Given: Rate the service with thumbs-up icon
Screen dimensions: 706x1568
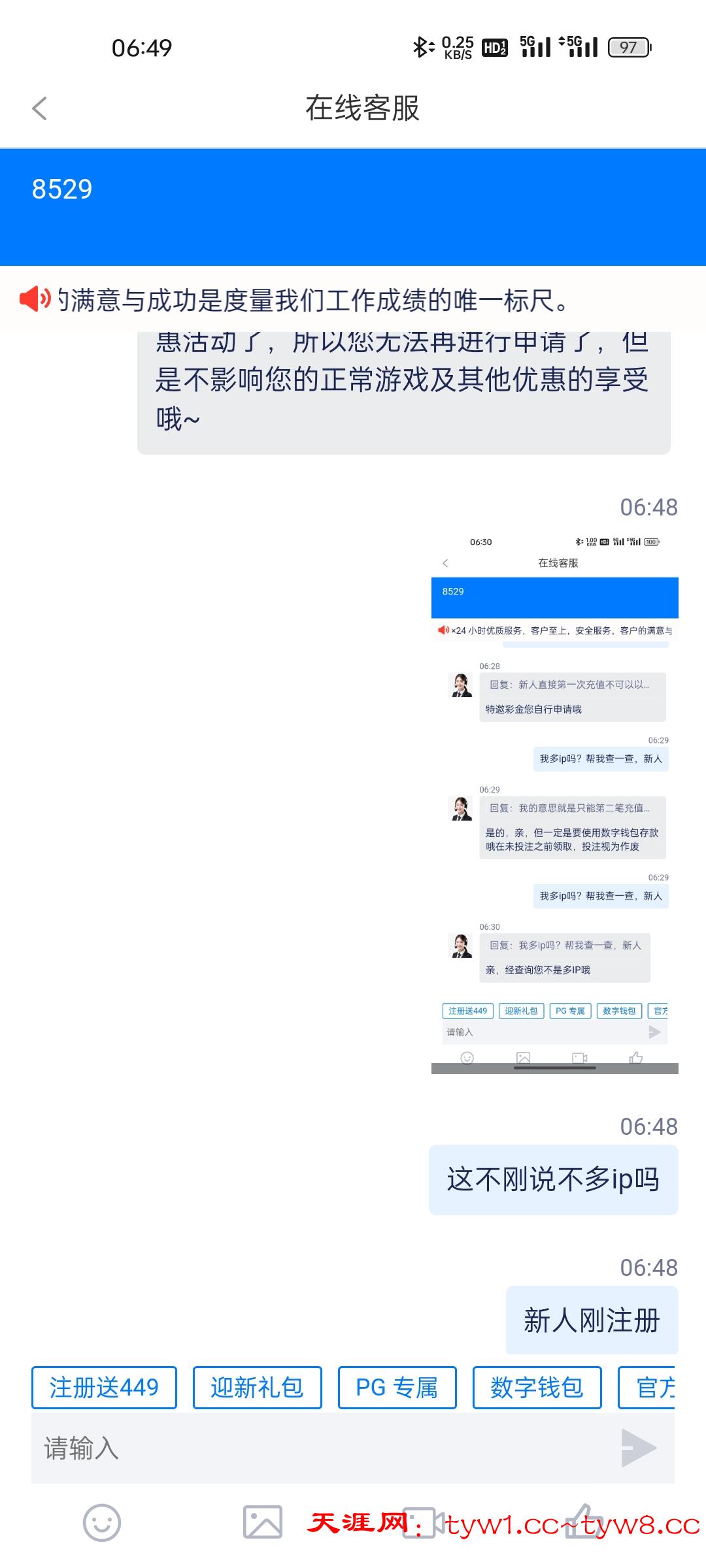Looking at the screenshot, I should tap(584, 1522).
